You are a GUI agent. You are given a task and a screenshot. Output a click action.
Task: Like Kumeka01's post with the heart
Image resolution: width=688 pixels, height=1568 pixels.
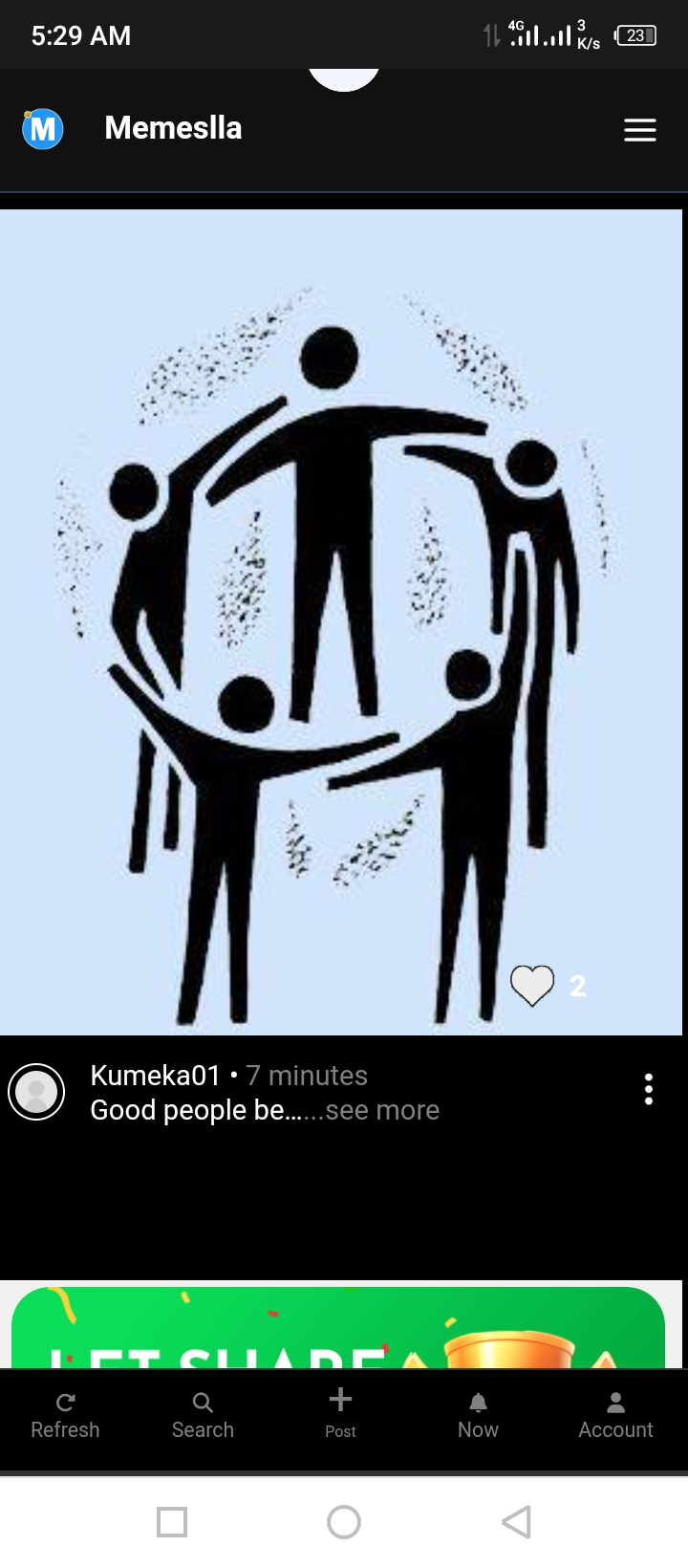tap(532, 986)
